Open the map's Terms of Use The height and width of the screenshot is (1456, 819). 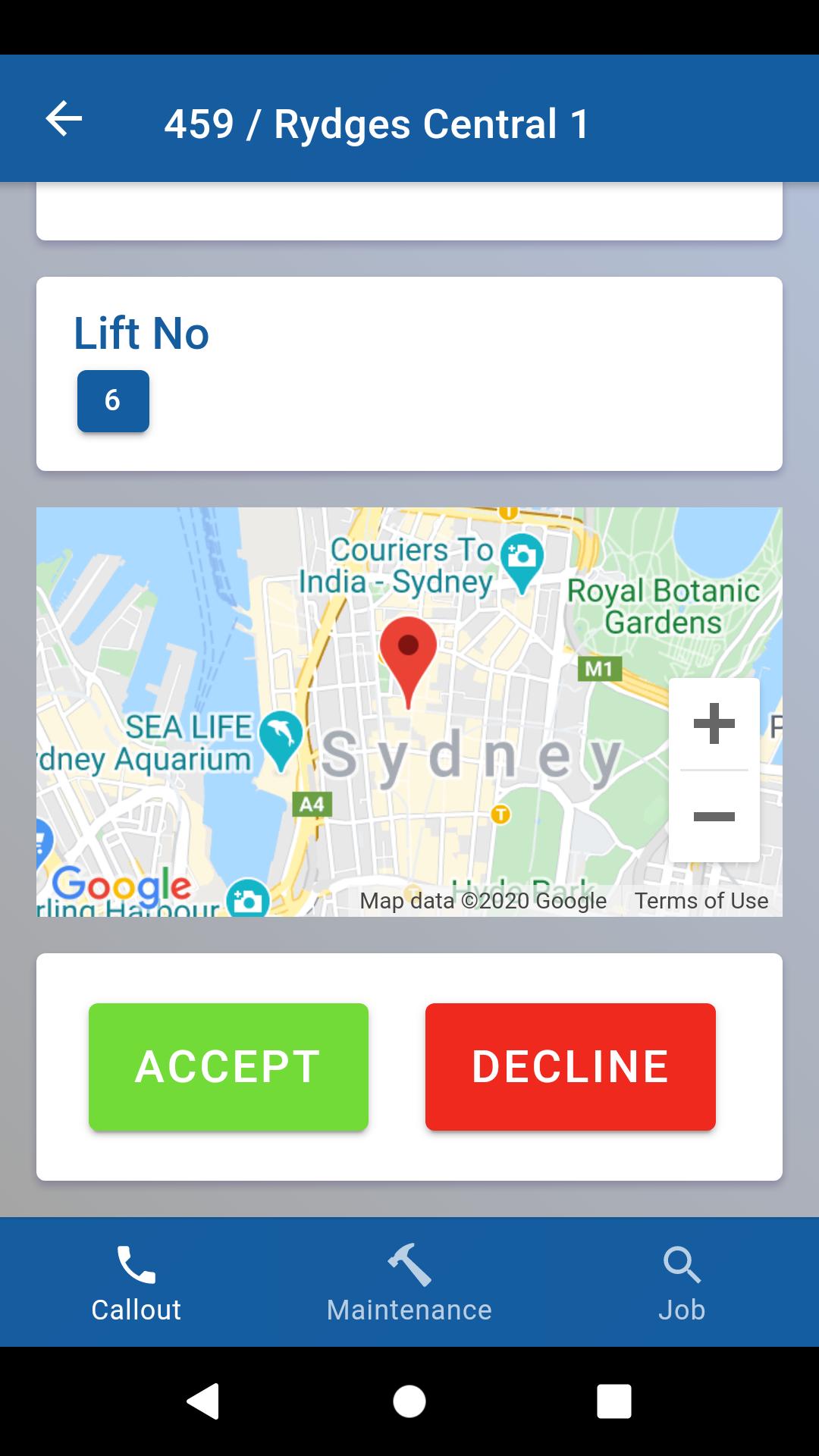click(701, 901)
